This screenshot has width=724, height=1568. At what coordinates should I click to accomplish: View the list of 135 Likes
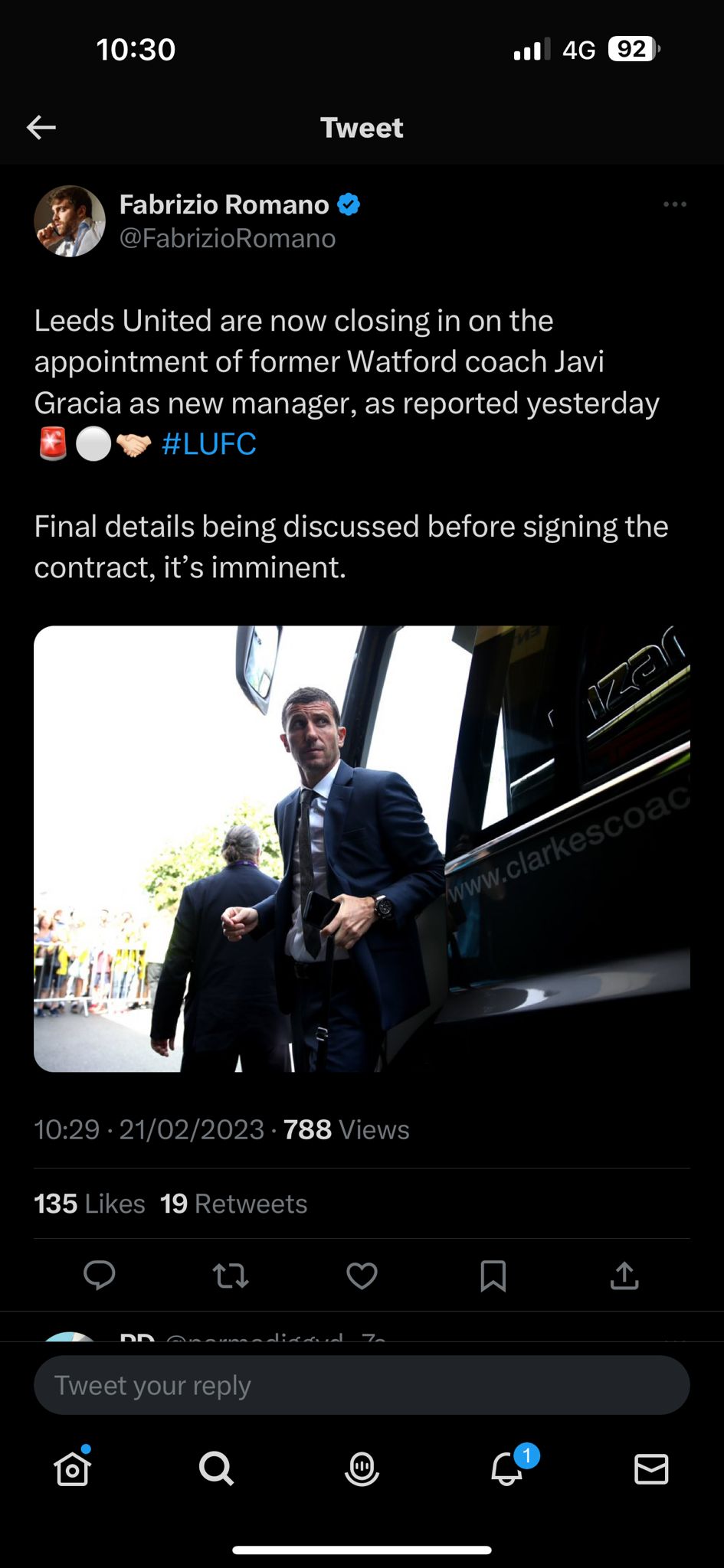click(x=90, y=1204)
